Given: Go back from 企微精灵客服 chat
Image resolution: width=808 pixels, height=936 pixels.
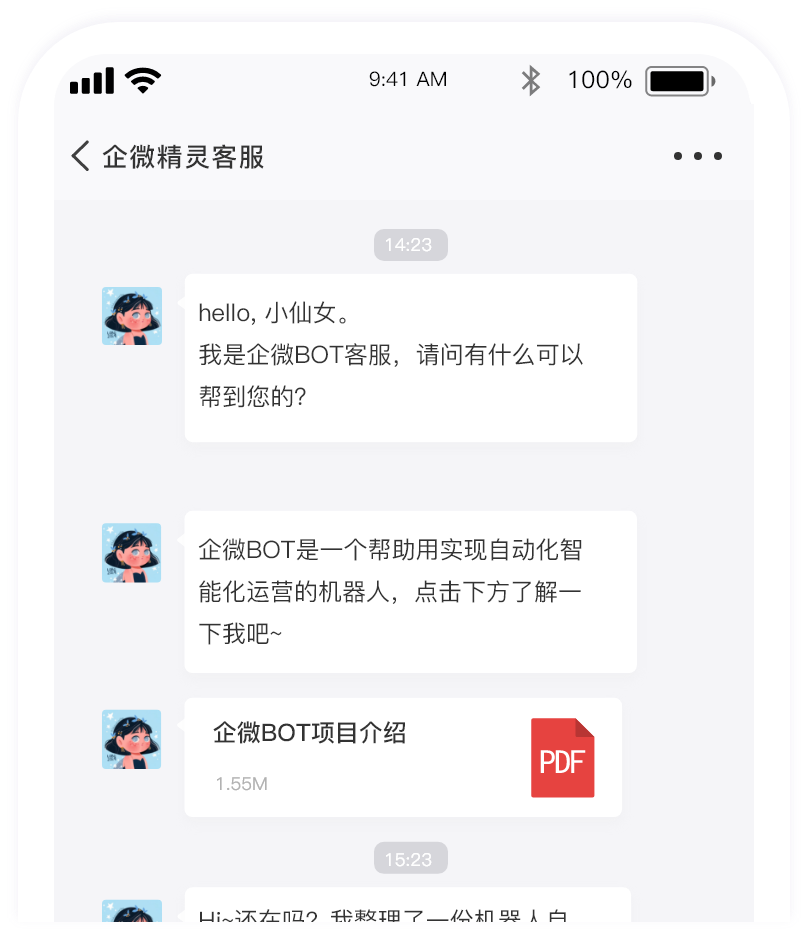Looking at the screenshot, I should tap(81, 156).
